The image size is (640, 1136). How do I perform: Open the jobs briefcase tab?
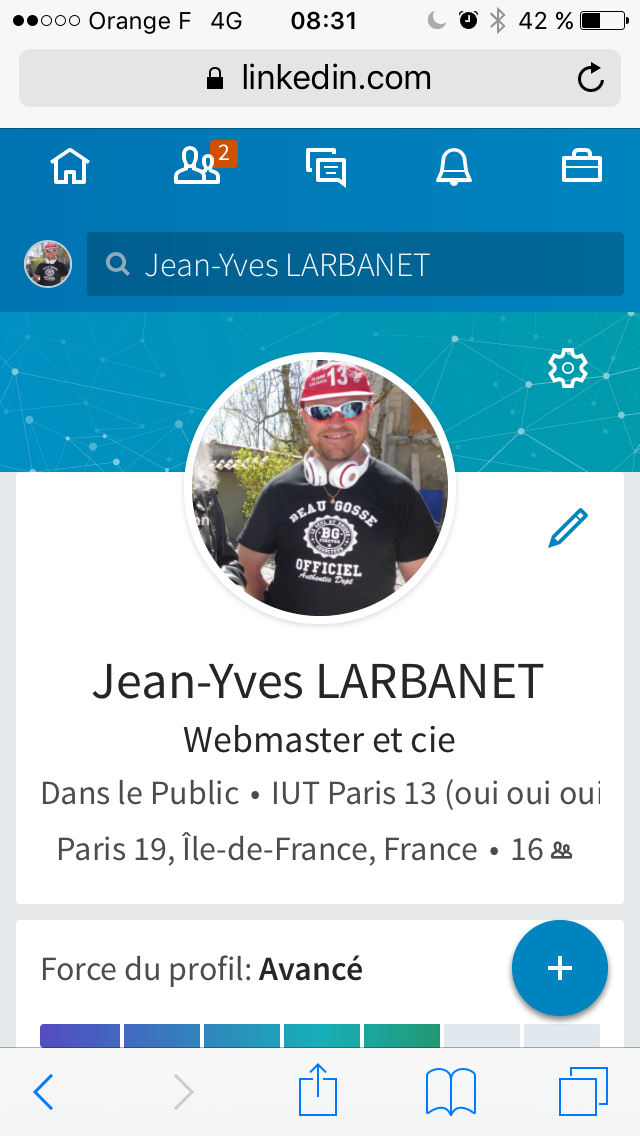tap(582, 166)
